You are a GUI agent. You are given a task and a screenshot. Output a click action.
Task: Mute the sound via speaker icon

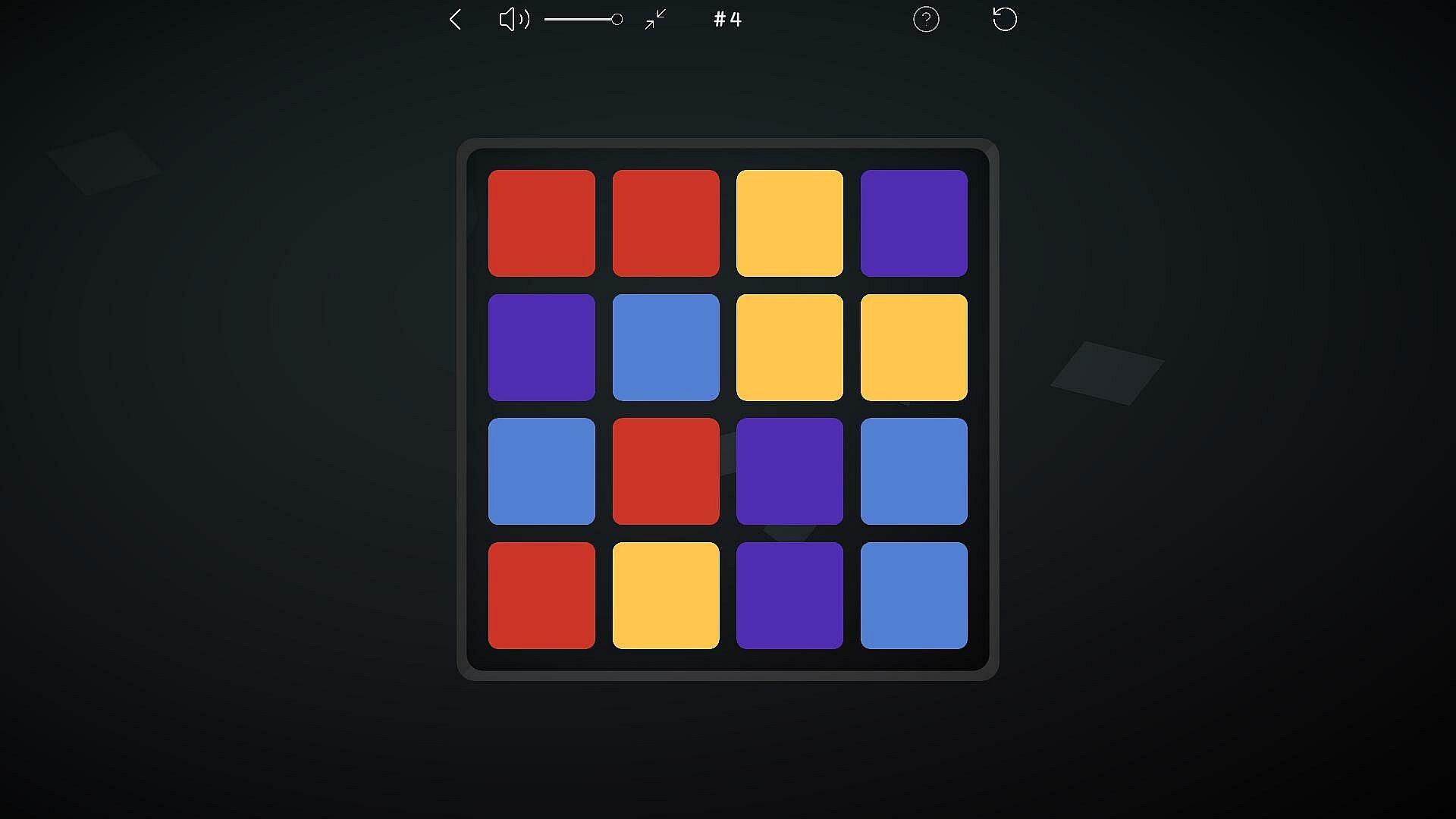(513, 20)
